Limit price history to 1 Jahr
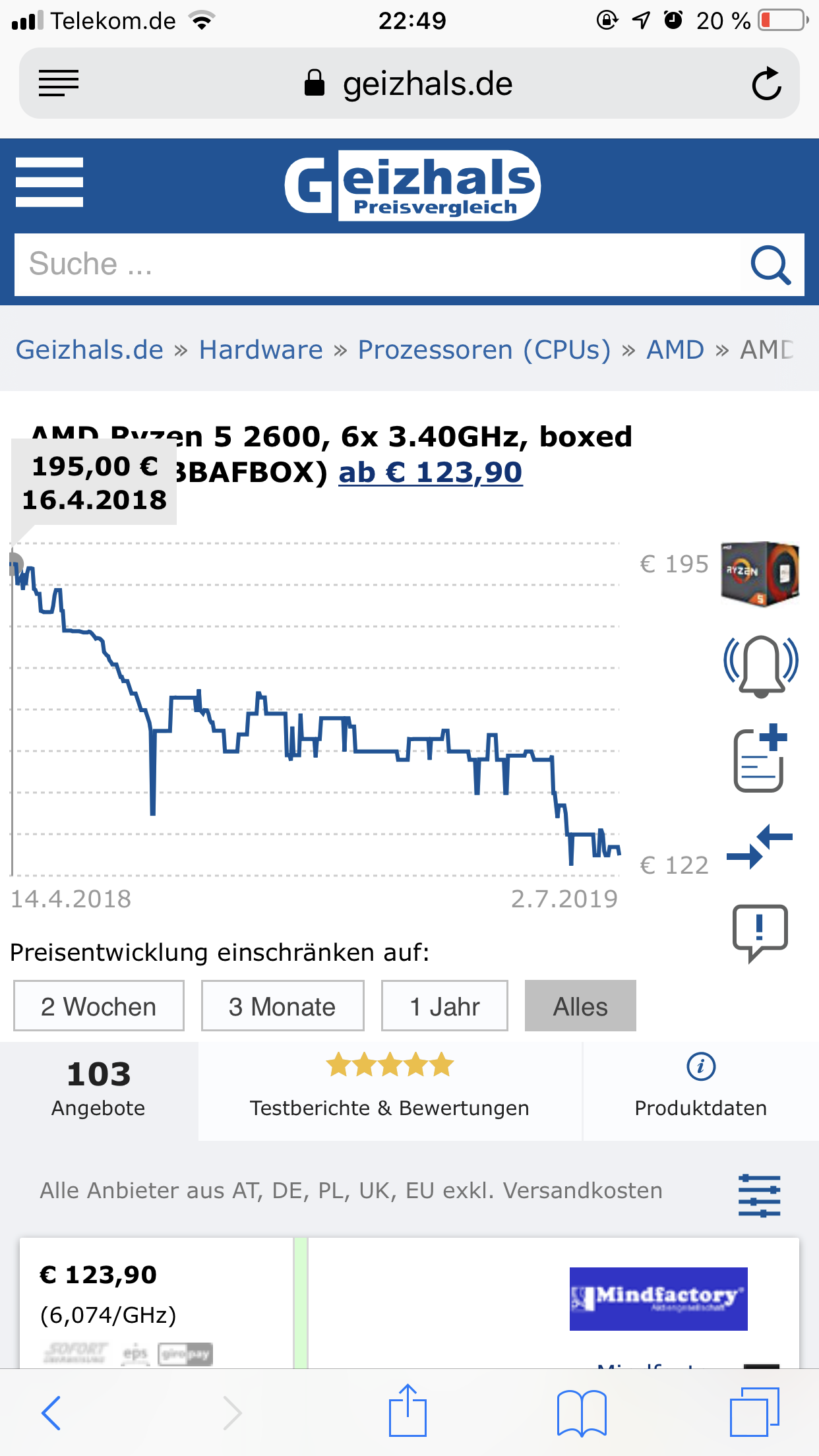 click(x=444, y=1006)
